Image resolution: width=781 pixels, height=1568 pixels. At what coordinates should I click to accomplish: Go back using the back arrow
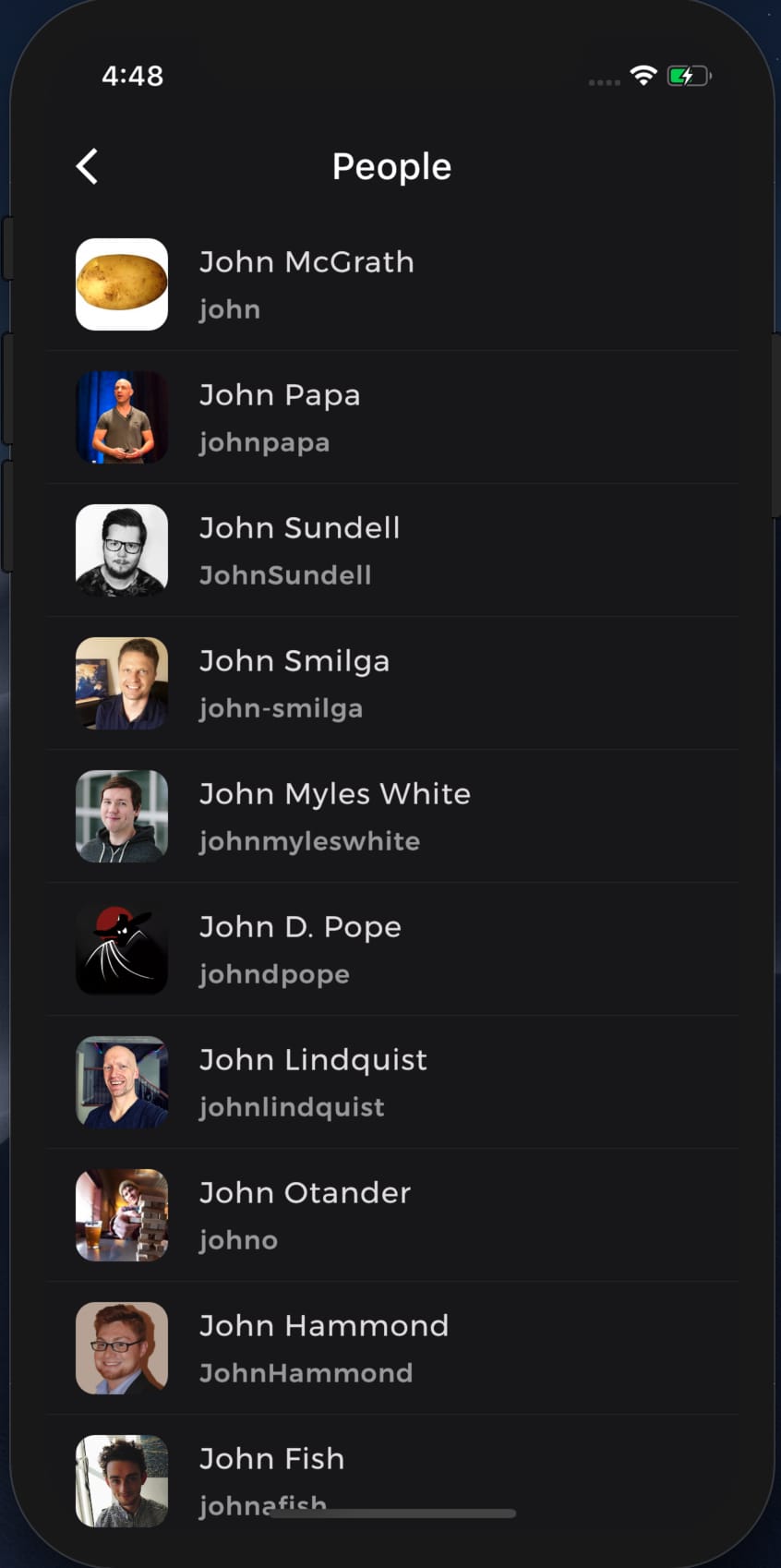87,167
